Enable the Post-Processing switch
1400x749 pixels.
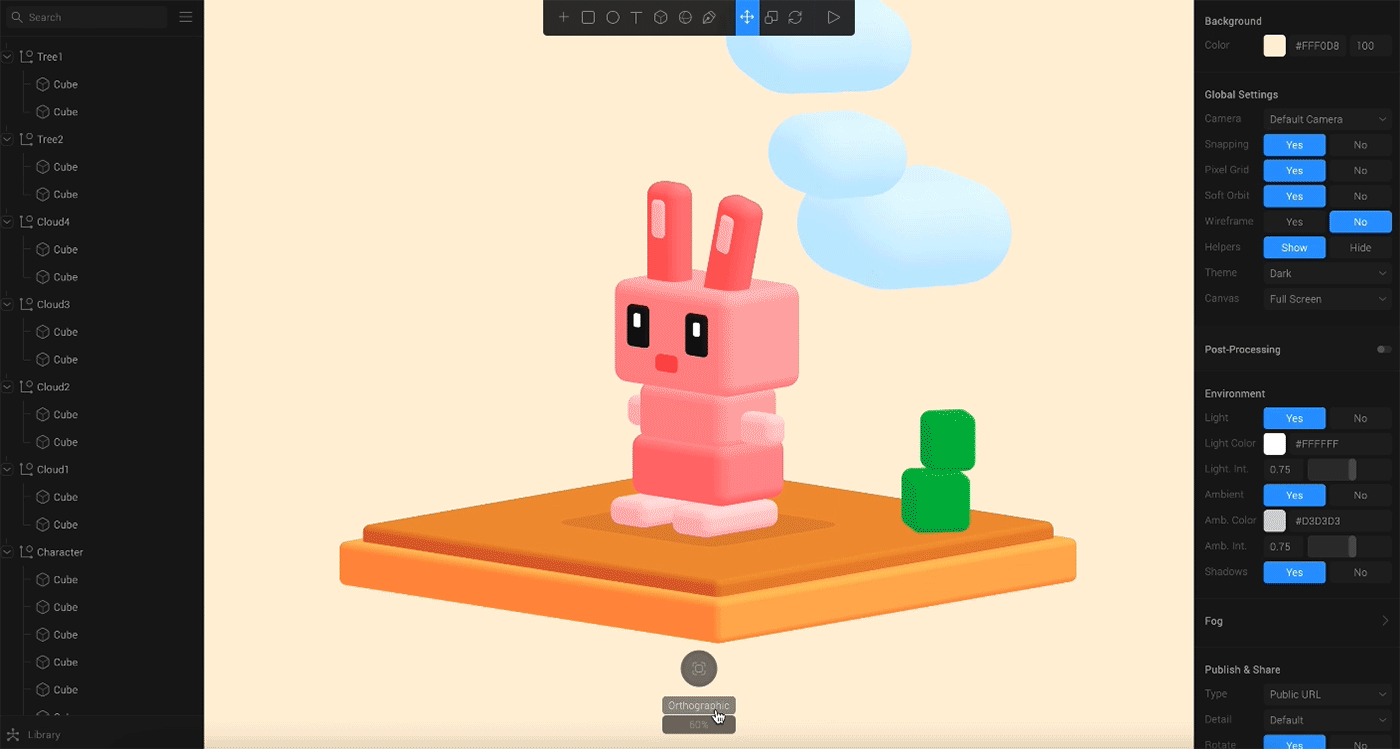click(x=1383, y=350)
